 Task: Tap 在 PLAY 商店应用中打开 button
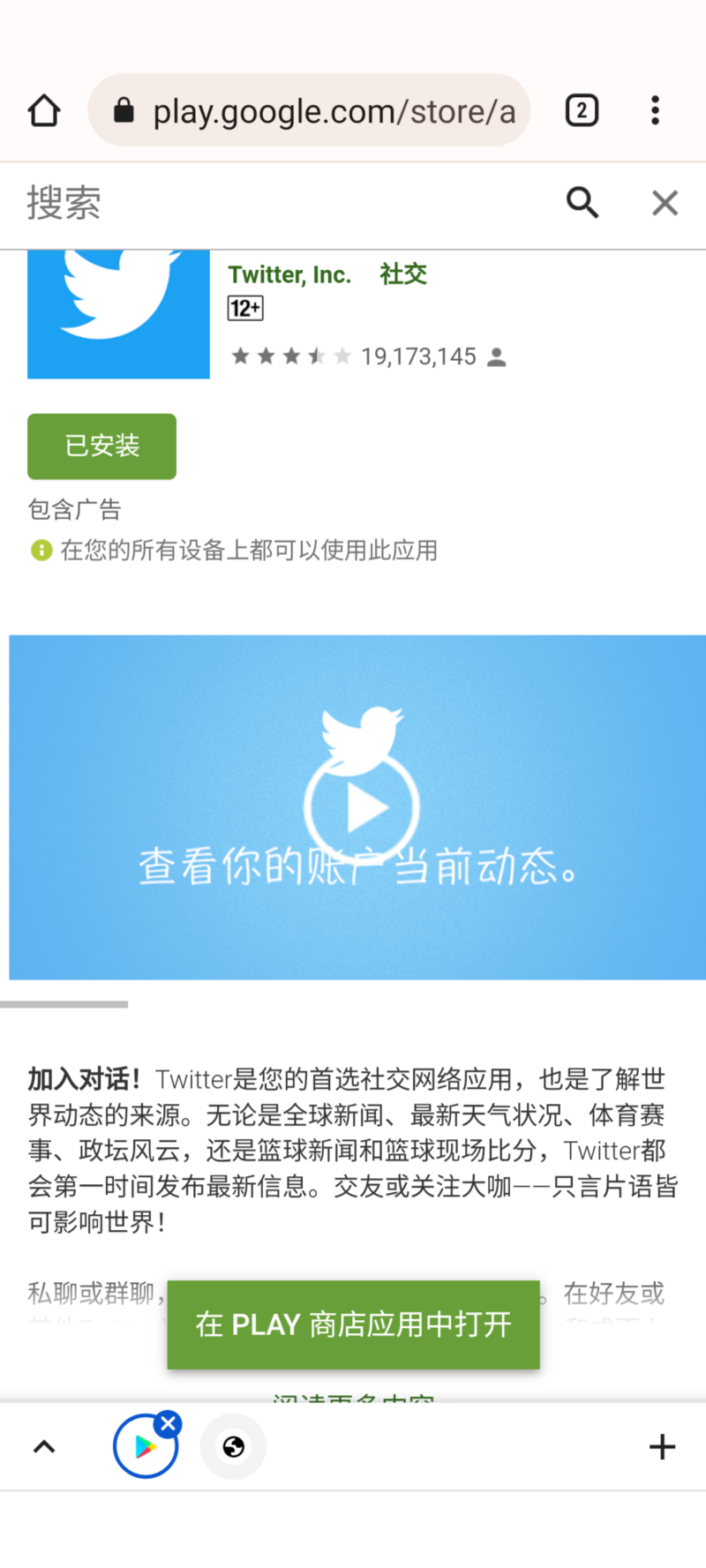coord(353,1324)
